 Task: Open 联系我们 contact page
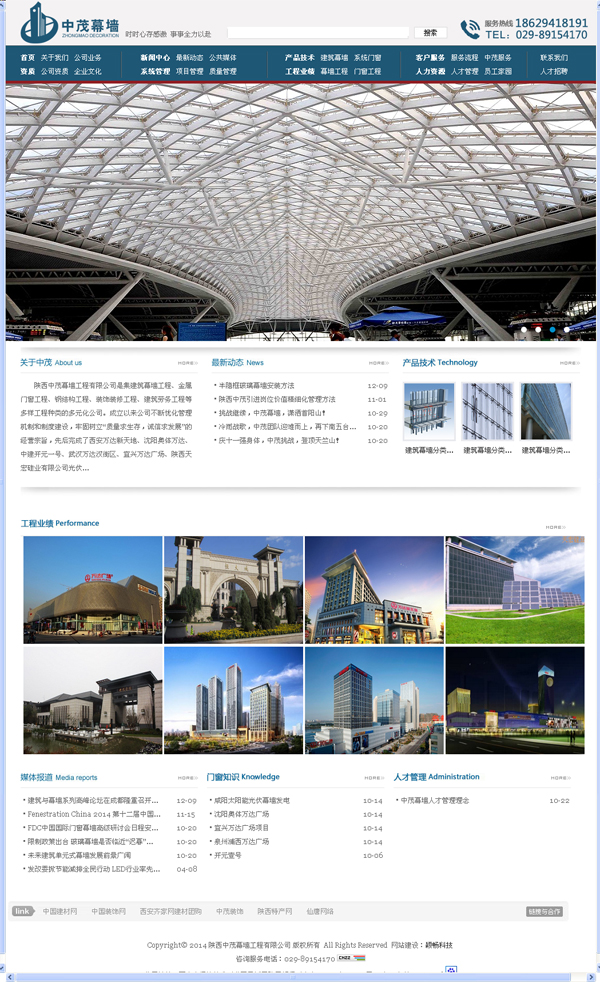tap(554, 58)
